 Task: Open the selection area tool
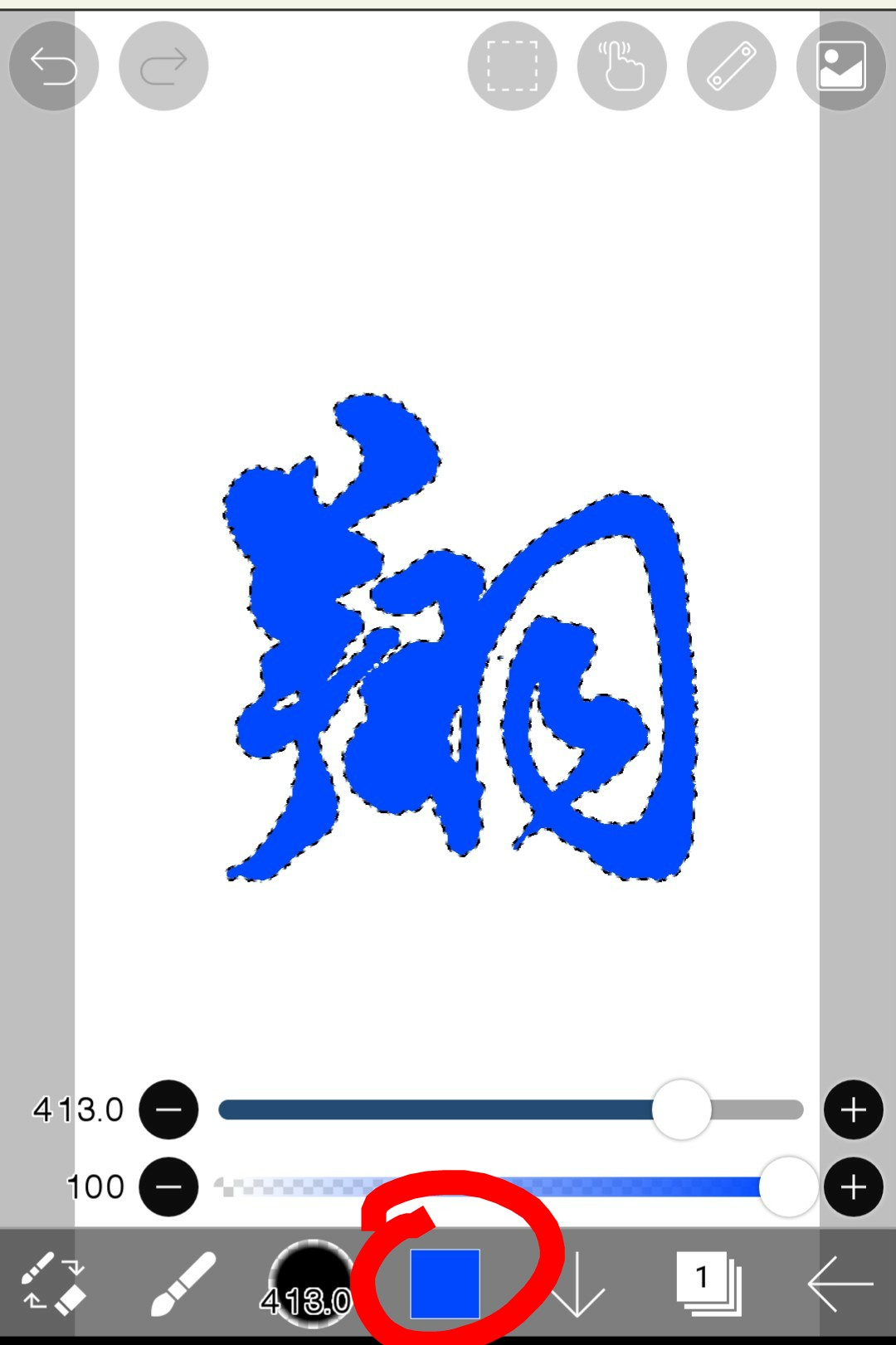coord(512,66)
